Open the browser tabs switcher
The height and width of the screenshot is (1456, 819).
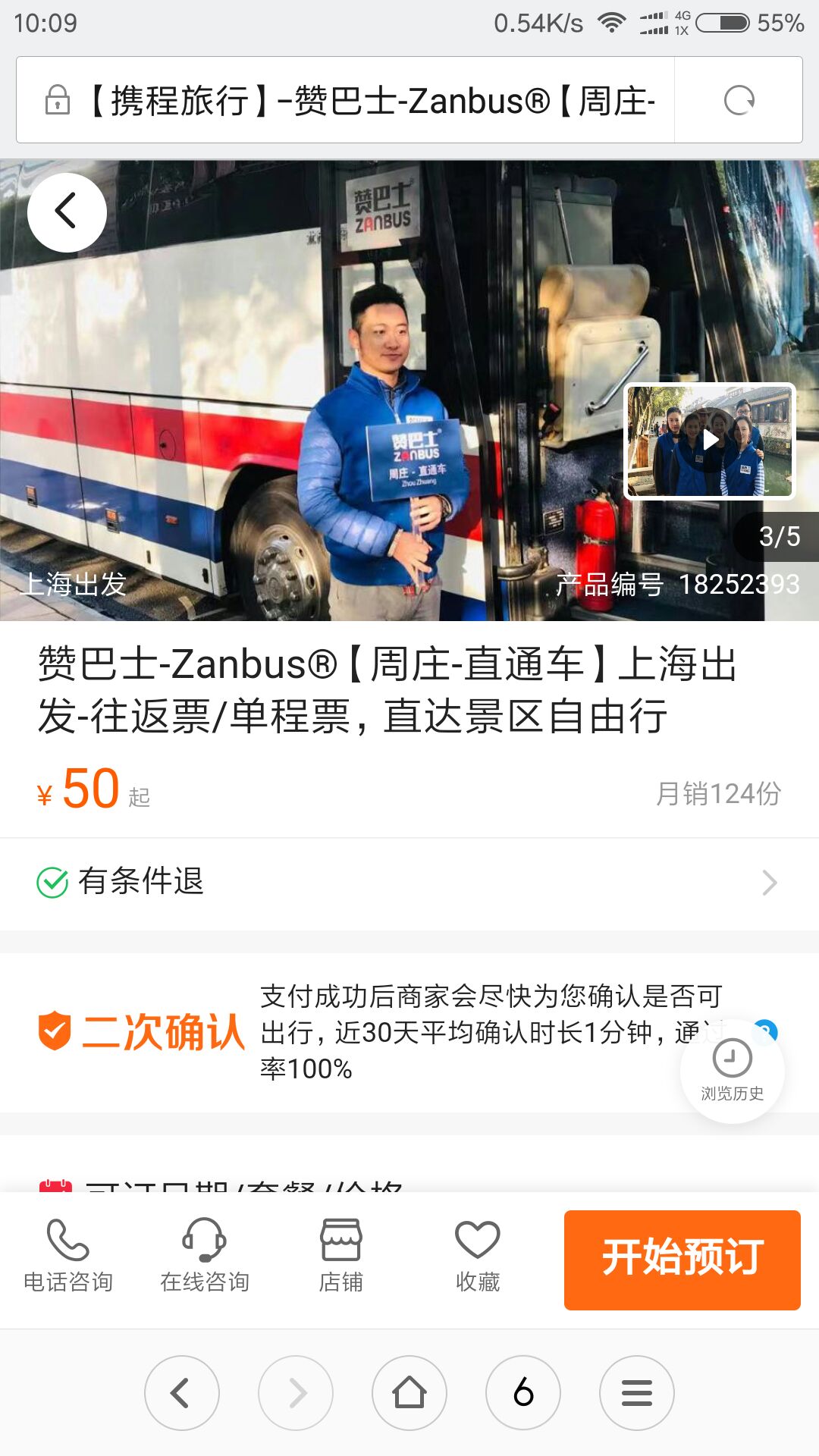pyautogui.click(x=522, y=1393)
